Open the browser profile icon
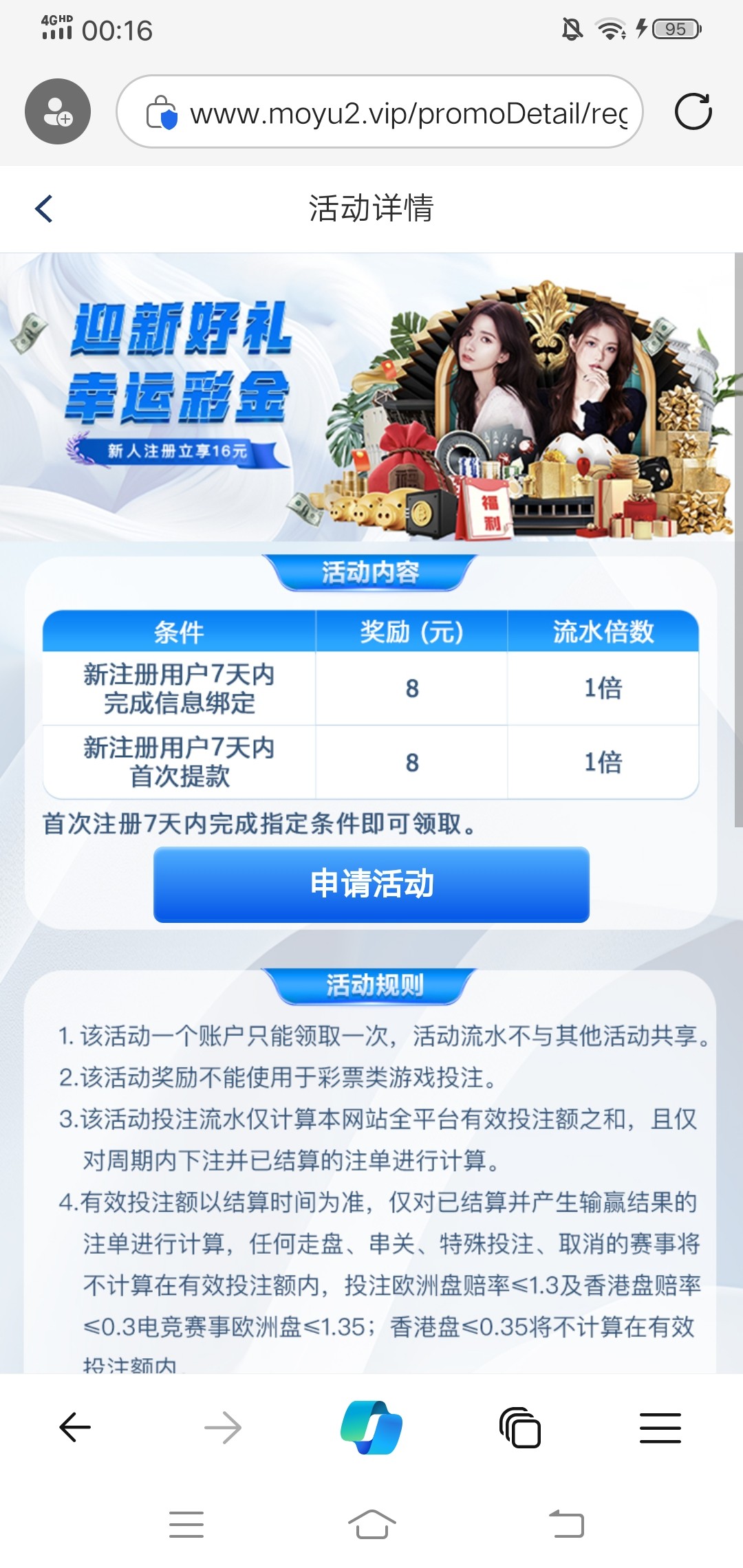This screenshot has width=743, height=1568. coord(58,112)
